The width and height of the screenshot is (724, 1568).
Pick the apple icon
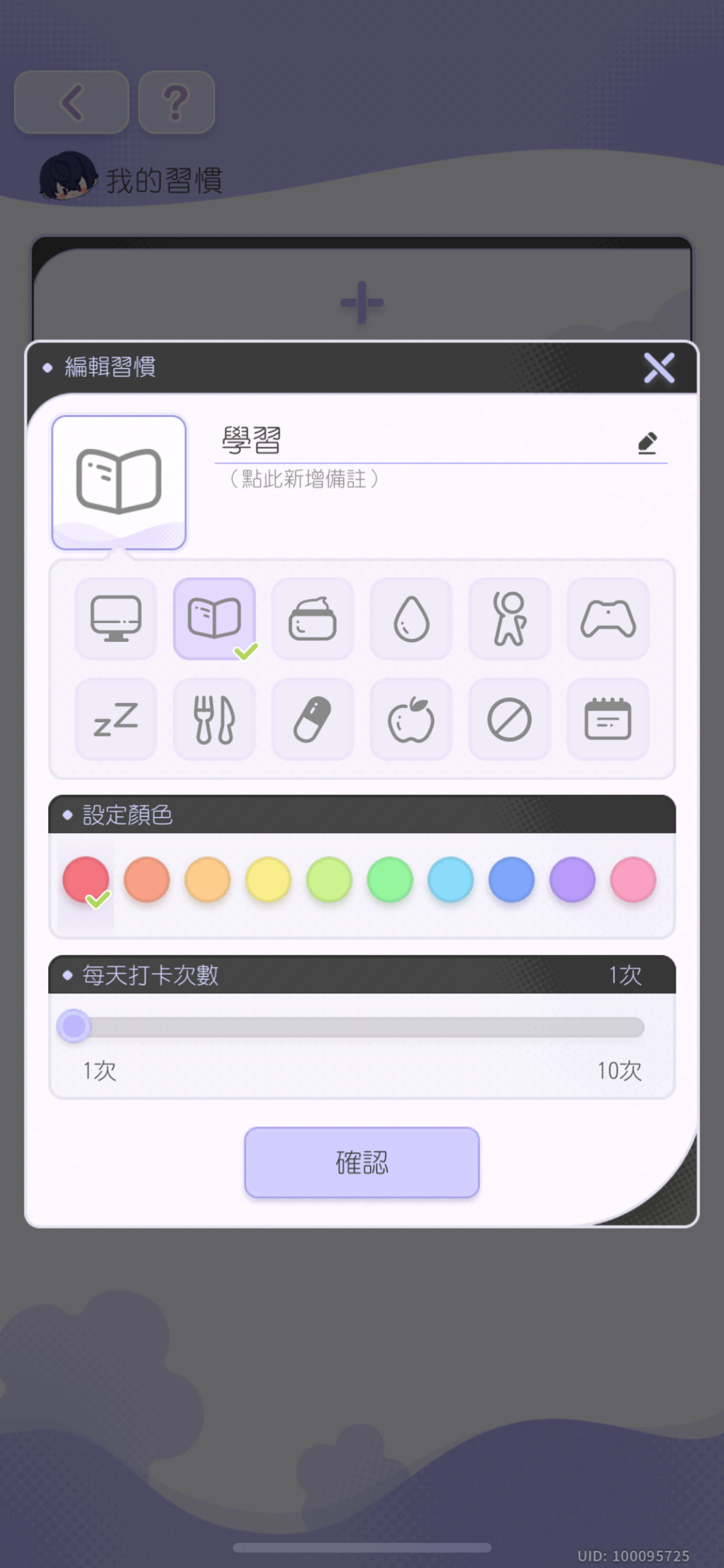[x=411, y=719]
